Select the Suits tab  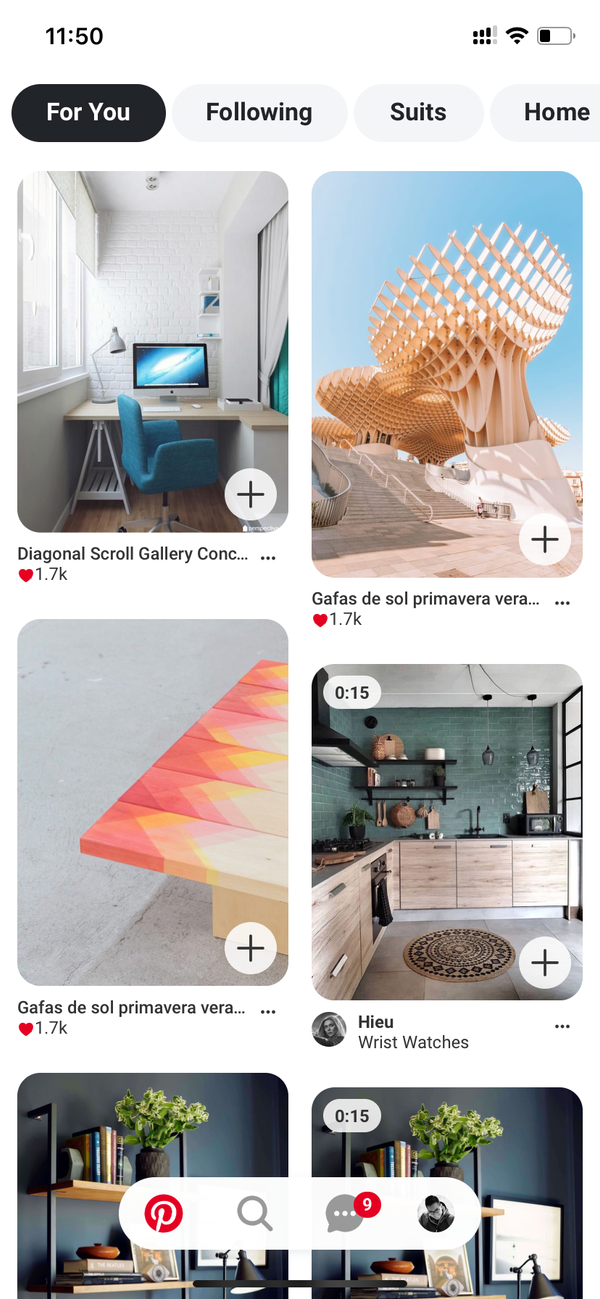(x=418, y=112)
